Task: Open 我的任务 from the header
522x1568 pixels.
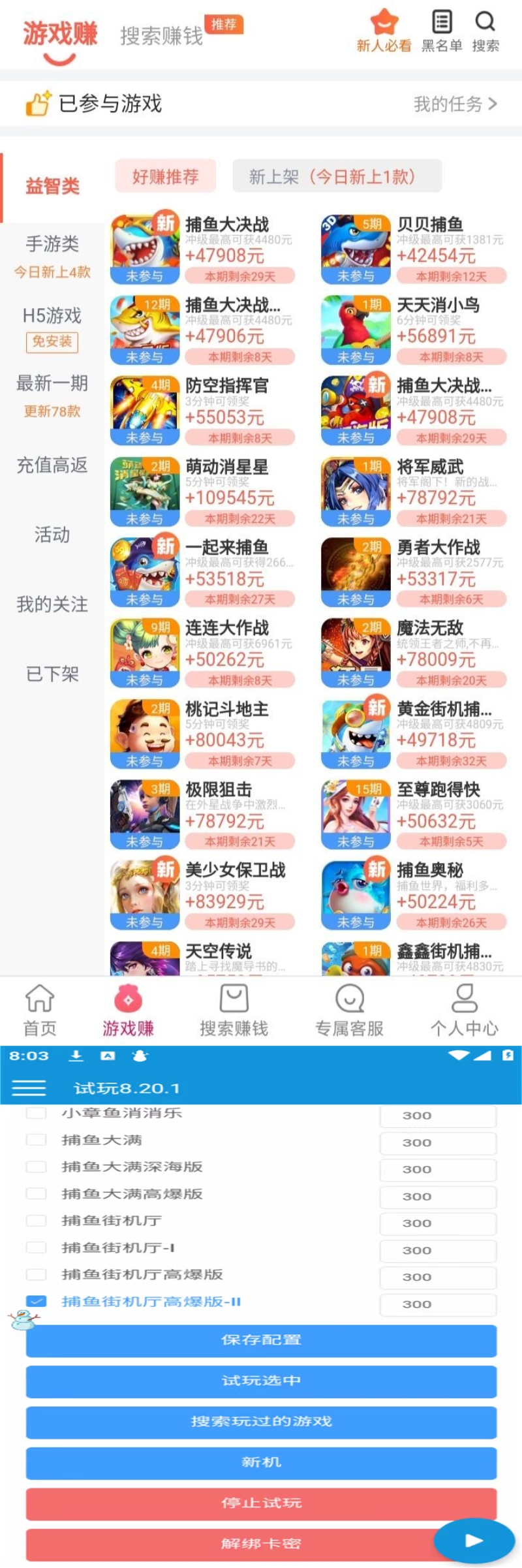Action: point(455,104)
